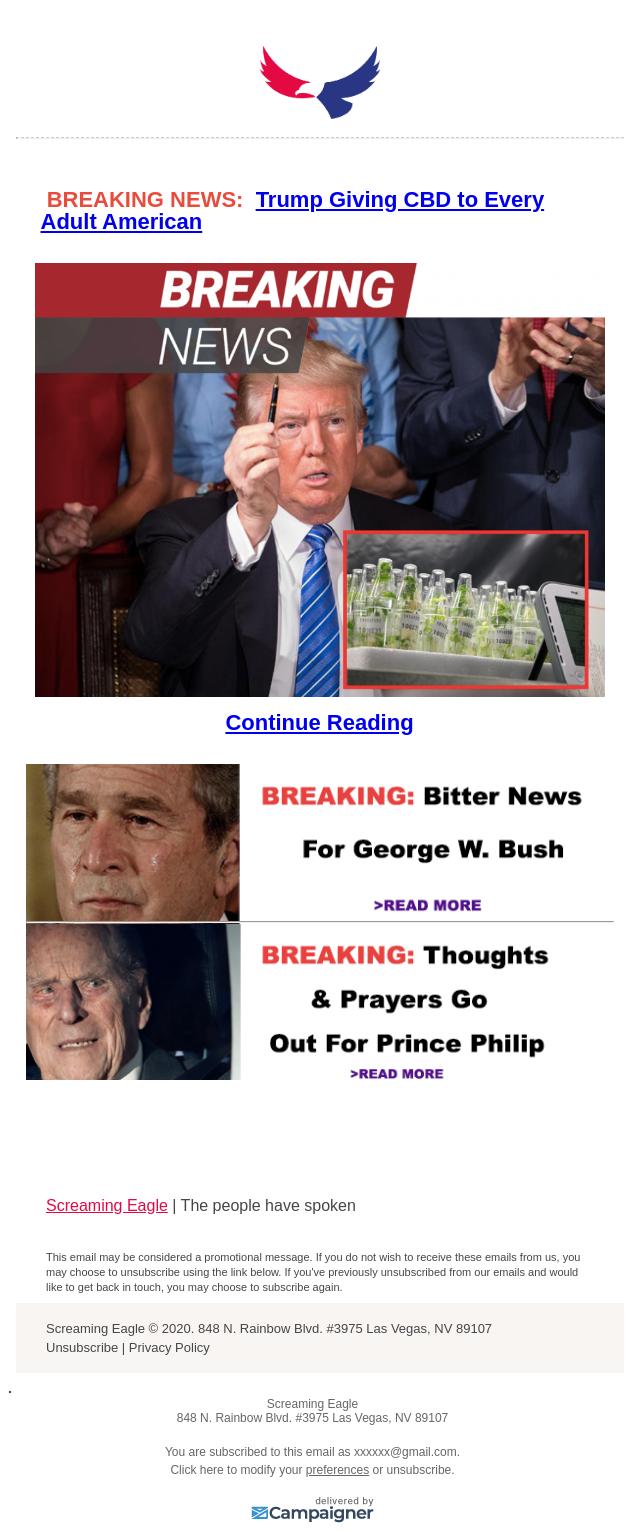This screenshot has height=1531, width=625.
Task: Open the Thoughts & Prayers Prince Philip banner
Action: pyautogui.click(x=319, y=1001)
